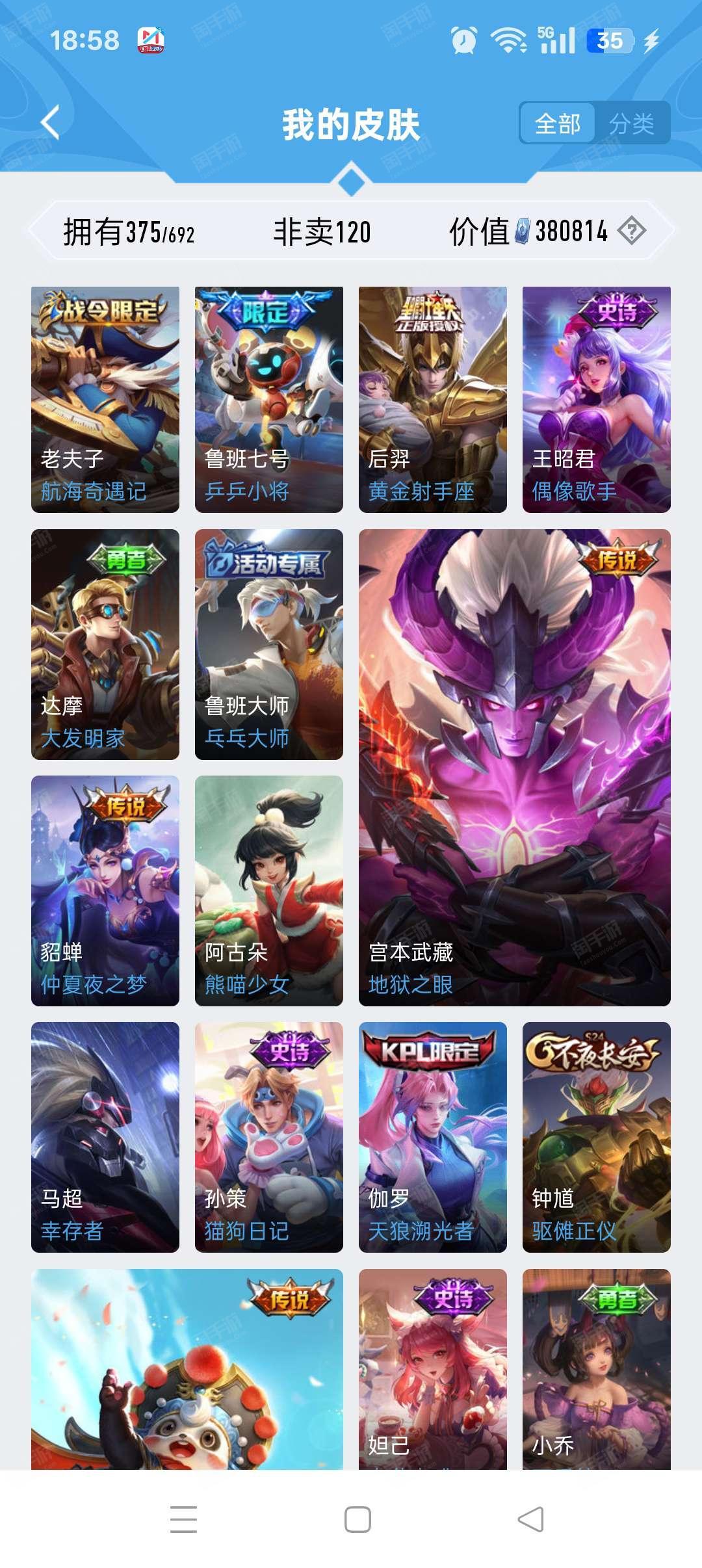This screenshot has height=1568, width=702.
Task: Open 老夫子 航海奇遇记 skin card
Action: (105, 399)
